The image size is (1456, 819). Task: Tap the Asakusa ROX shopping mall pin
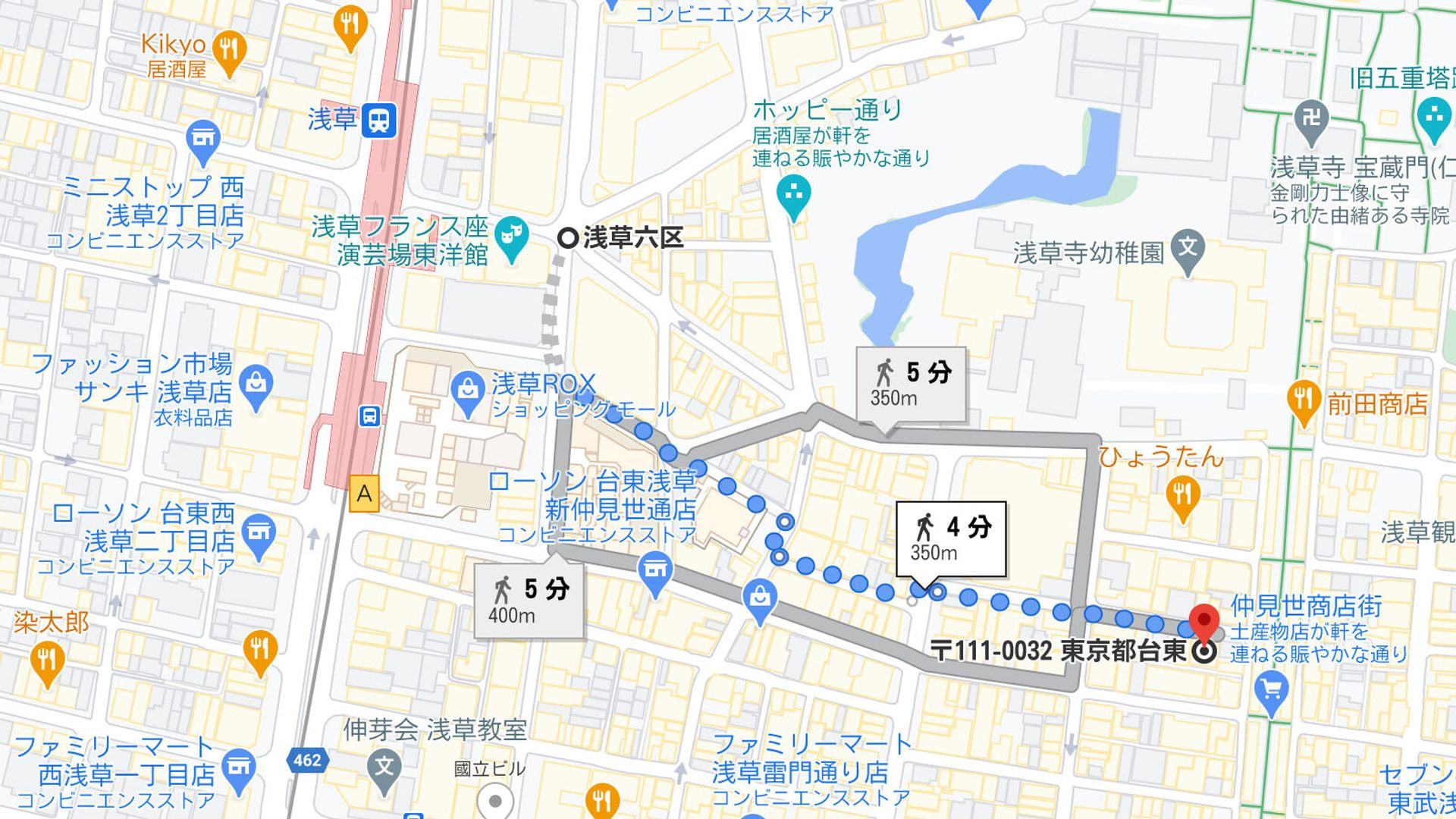coord(468,391)
